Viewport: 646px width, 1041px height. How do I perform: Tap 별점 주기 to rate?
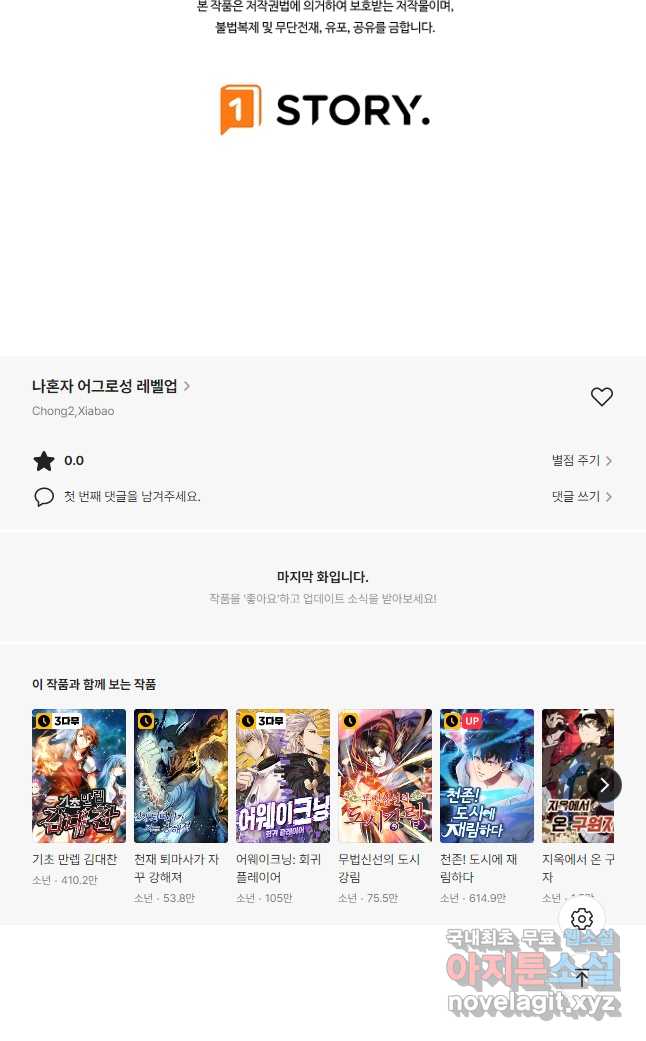(581, 461)
